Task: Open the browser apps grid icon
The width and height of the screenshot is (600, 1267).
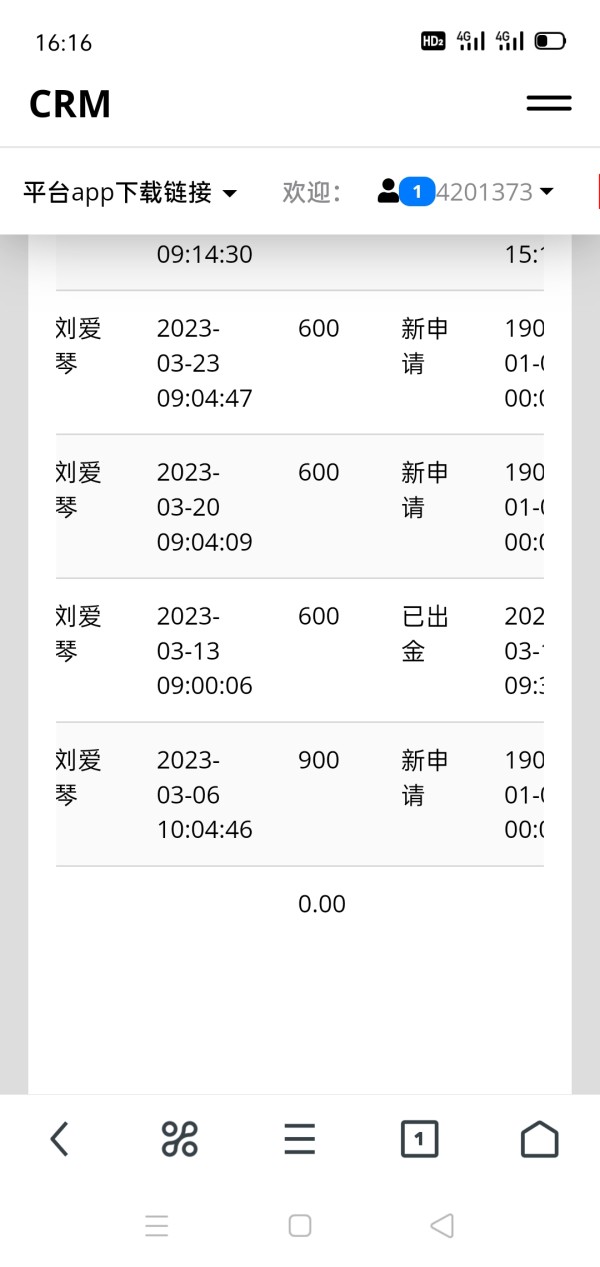Action: pos(180,1138)
